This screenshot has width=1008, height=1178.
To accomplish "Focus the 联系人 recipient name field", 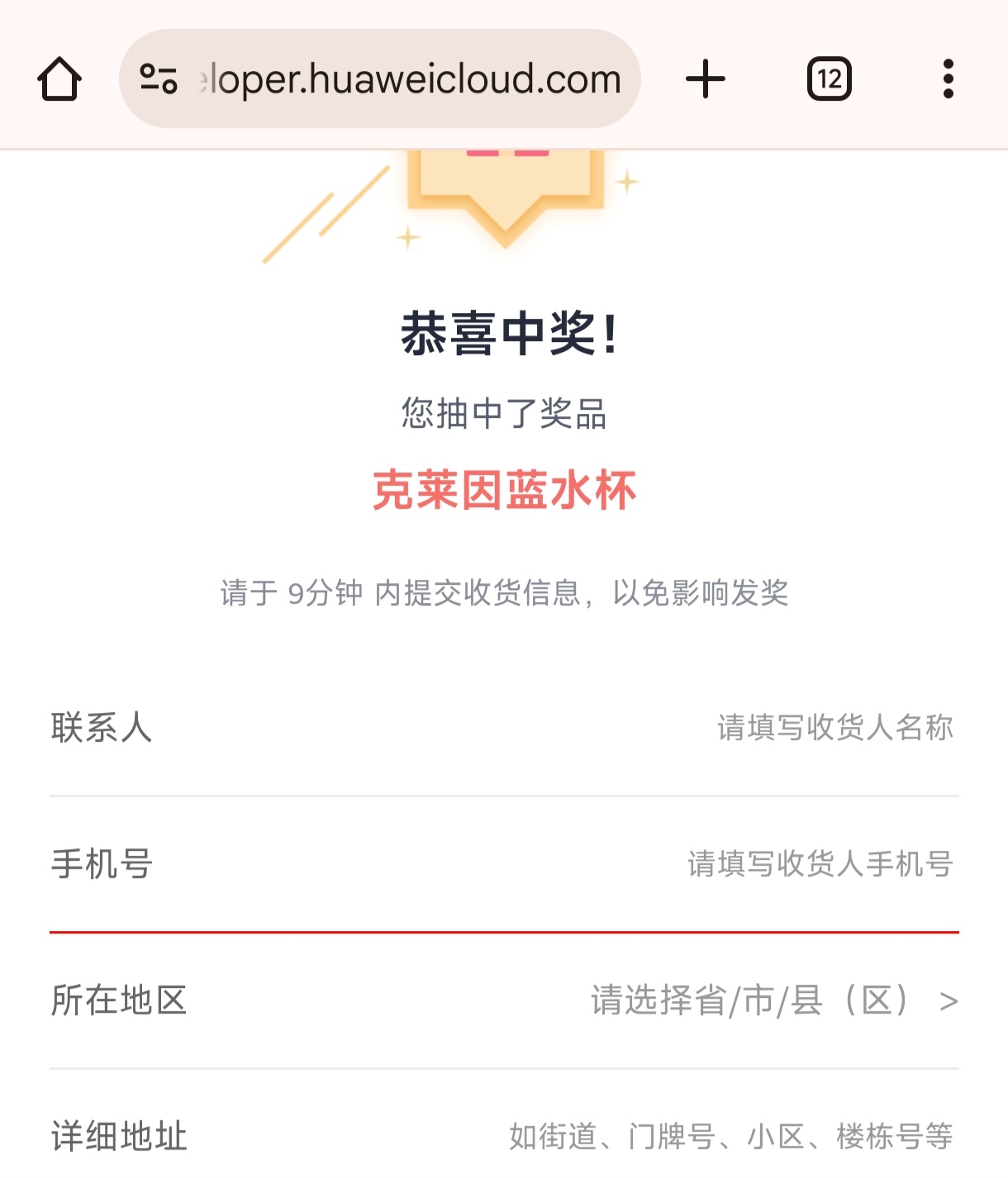I will point(504,728).
